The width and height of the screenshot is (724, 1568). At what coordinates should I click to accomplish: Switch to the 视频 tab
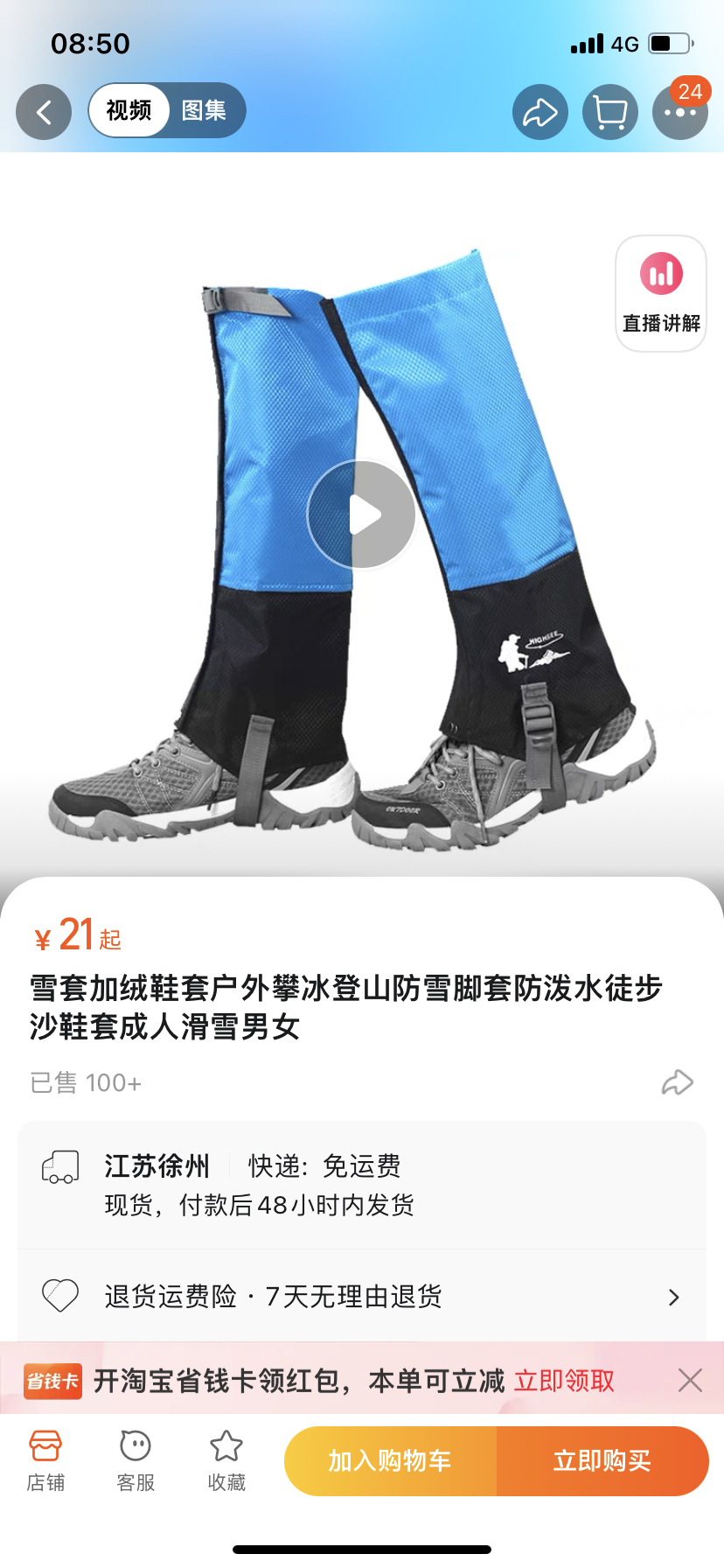129,110
